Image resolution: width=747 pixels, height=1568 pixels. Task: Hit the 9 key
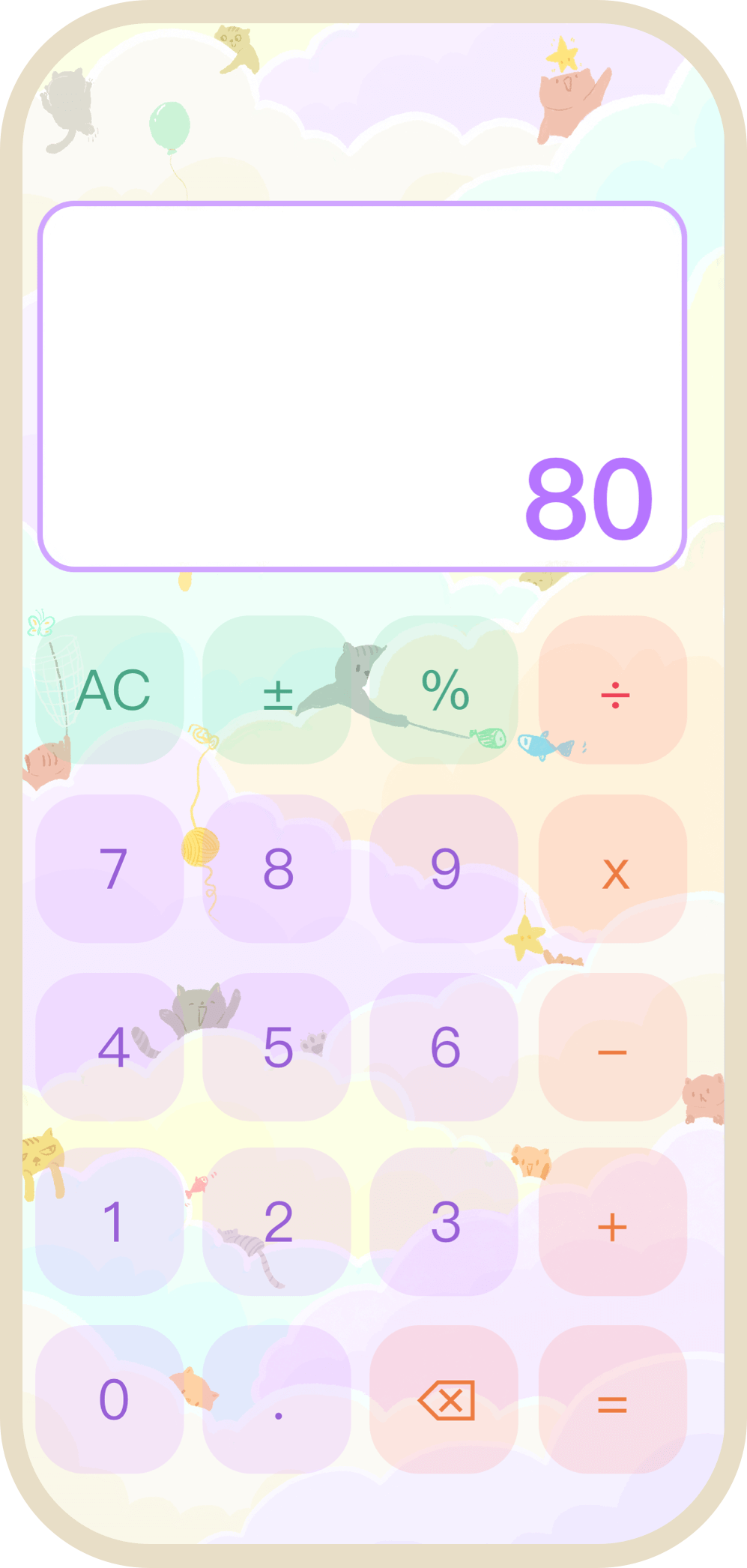[444, 869]
